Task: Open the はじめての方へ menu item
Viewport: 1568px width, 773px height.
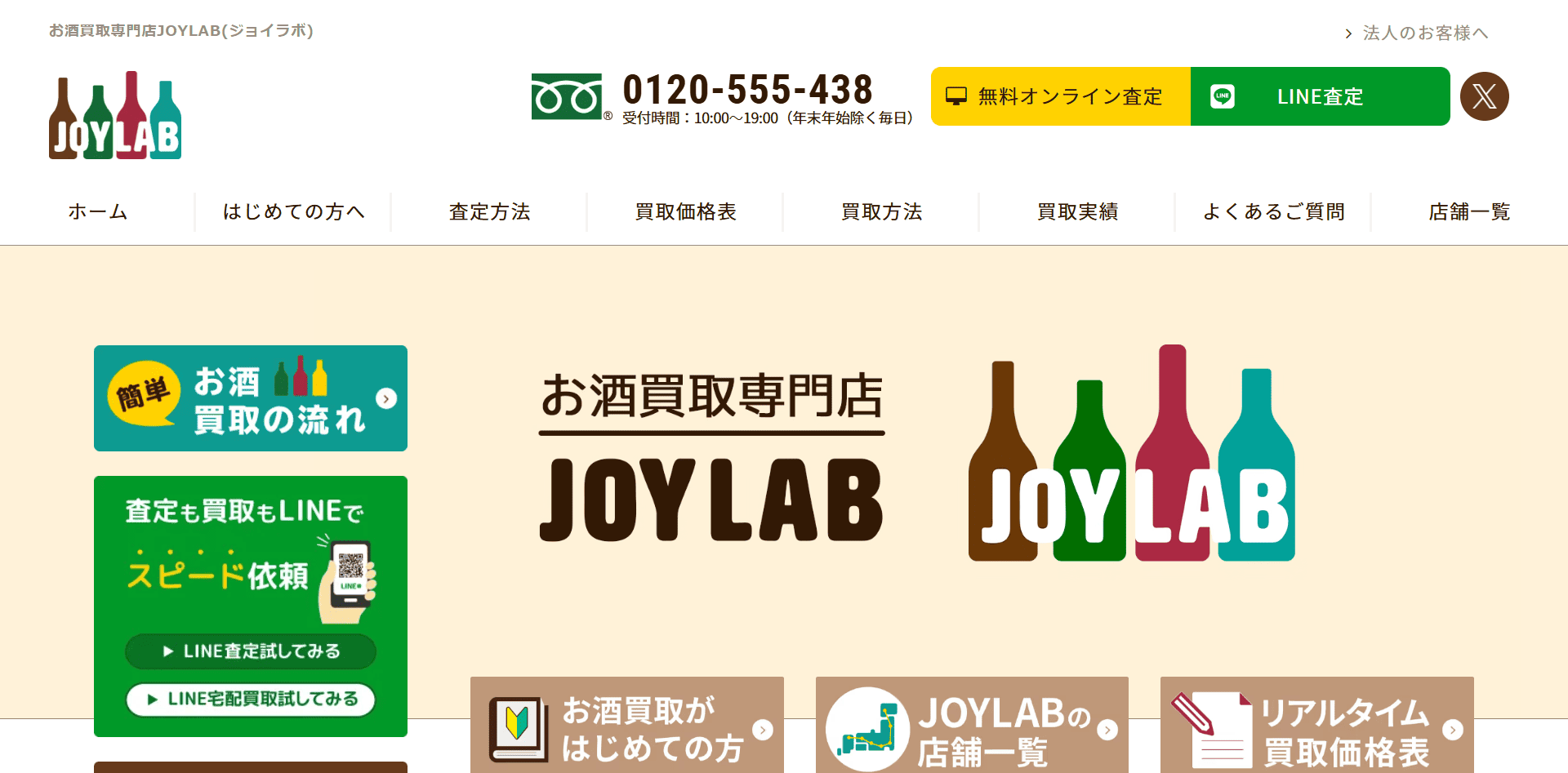Action: point(293,212)
